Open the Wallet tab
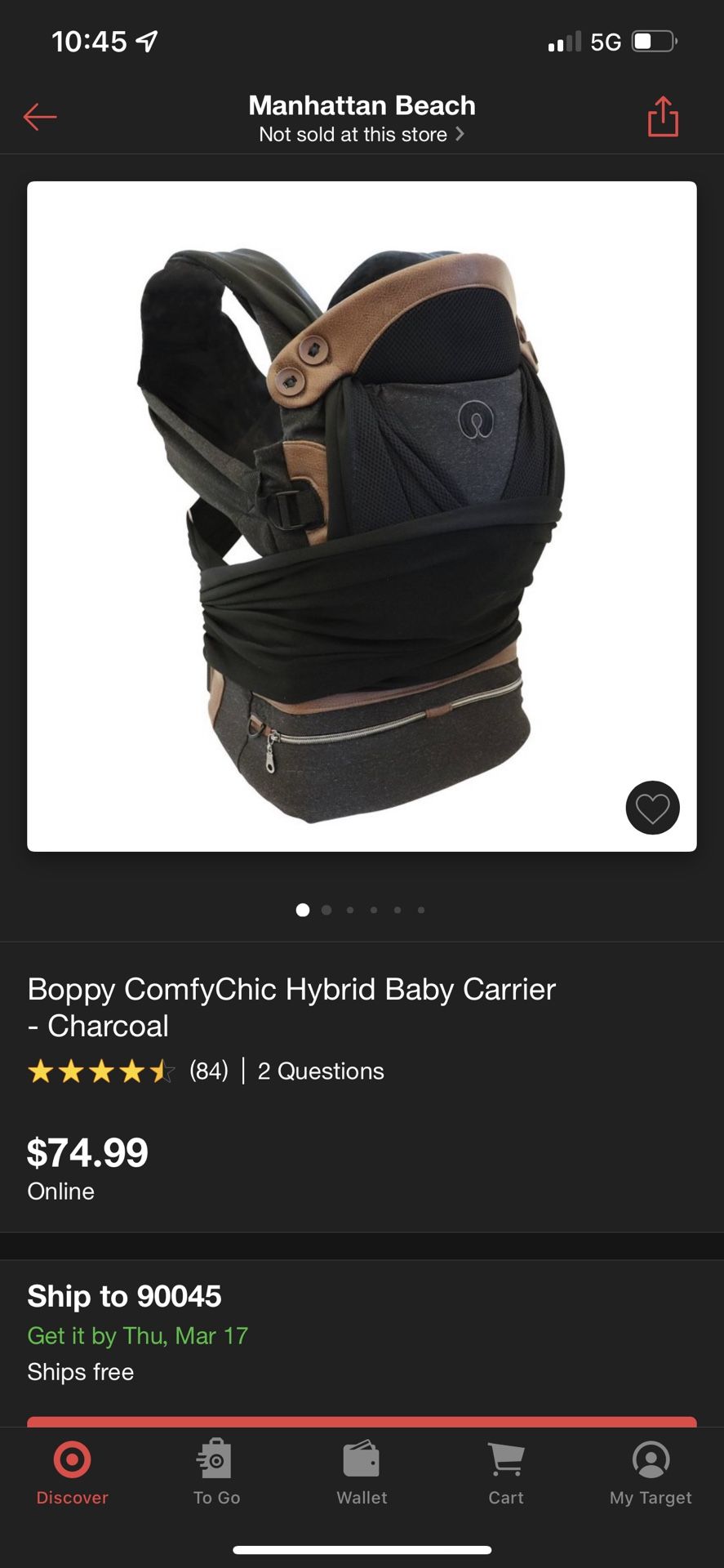 [x=362, y=1473]
